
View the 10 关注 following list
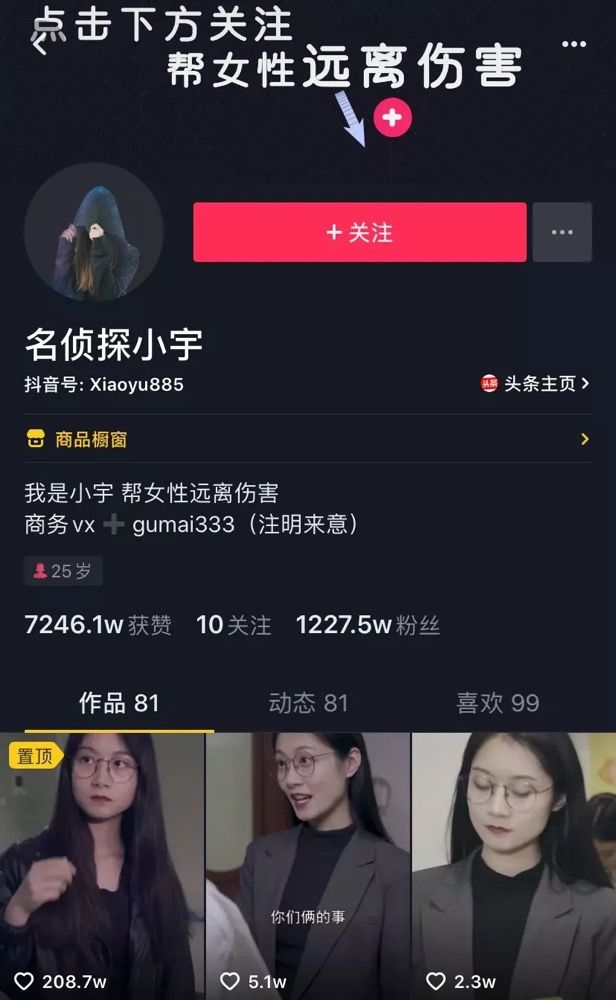tap(233, 626)
